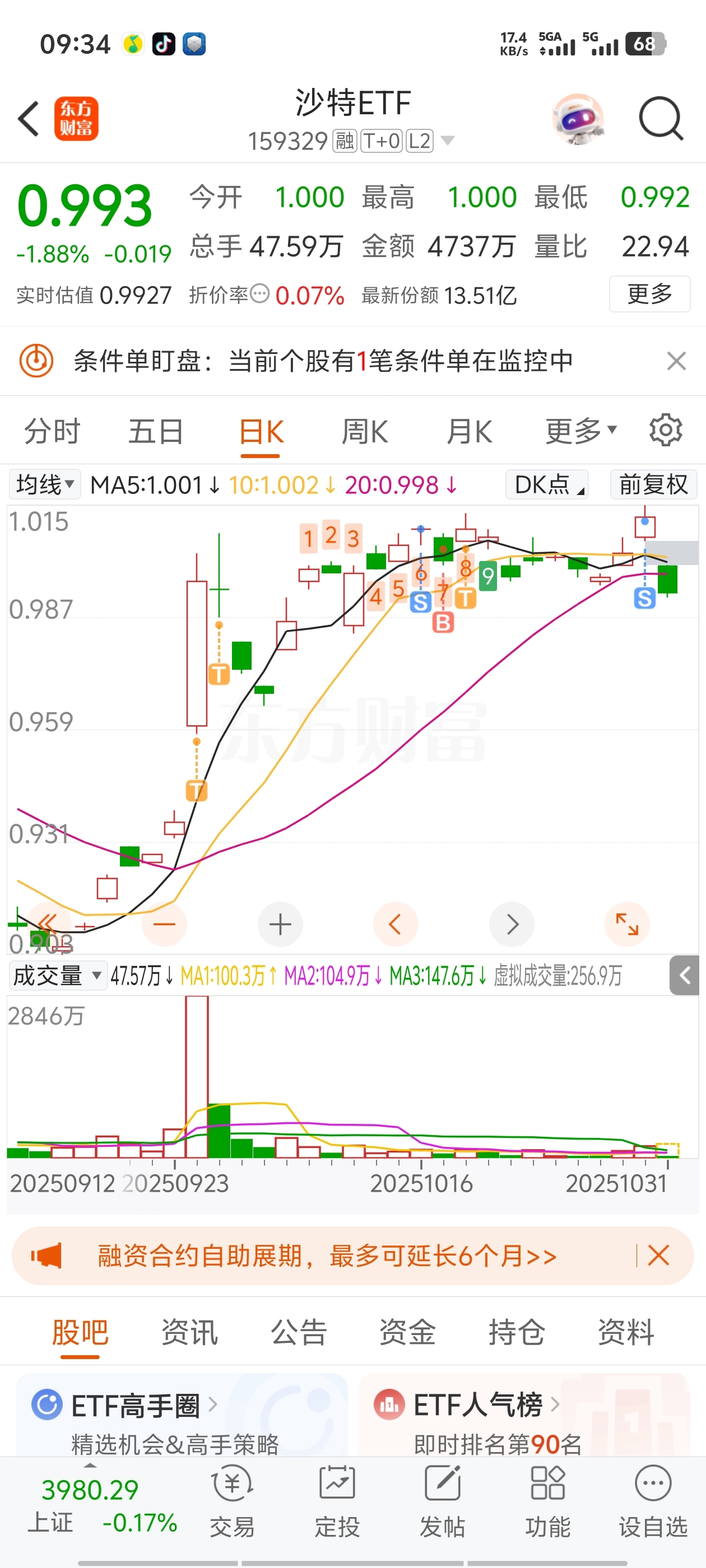Open the 均线 indicator dropdown

pos(45,485)
